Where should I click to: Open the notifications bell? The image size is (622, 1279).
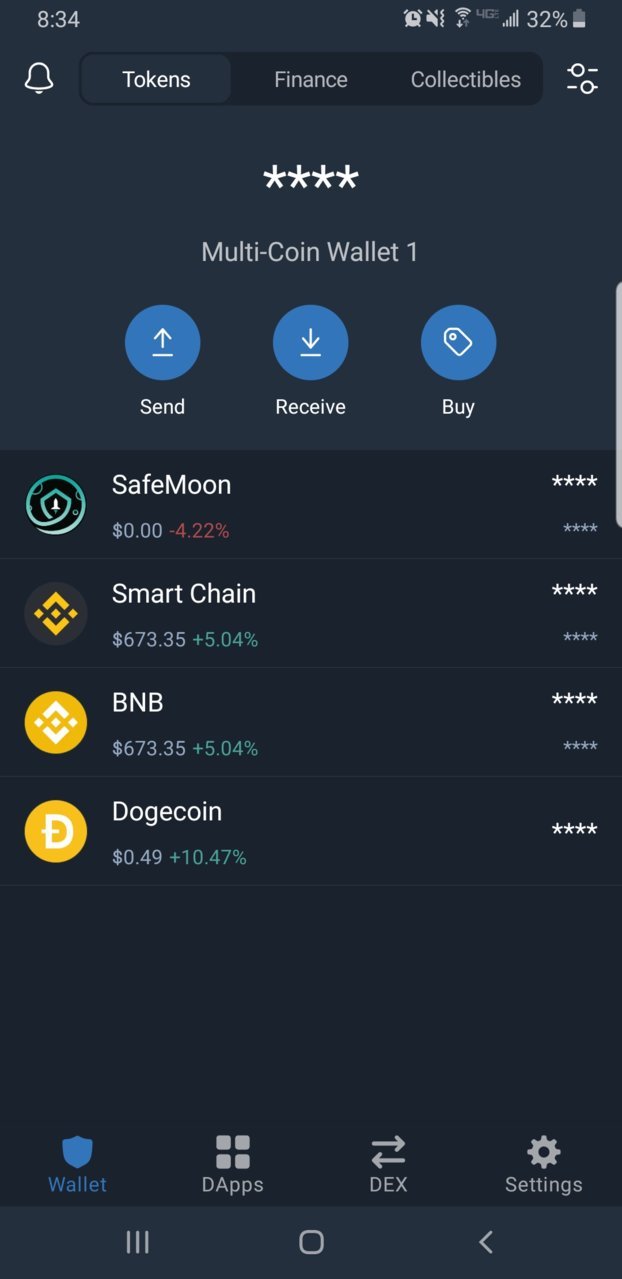click(x=39, y=78)
